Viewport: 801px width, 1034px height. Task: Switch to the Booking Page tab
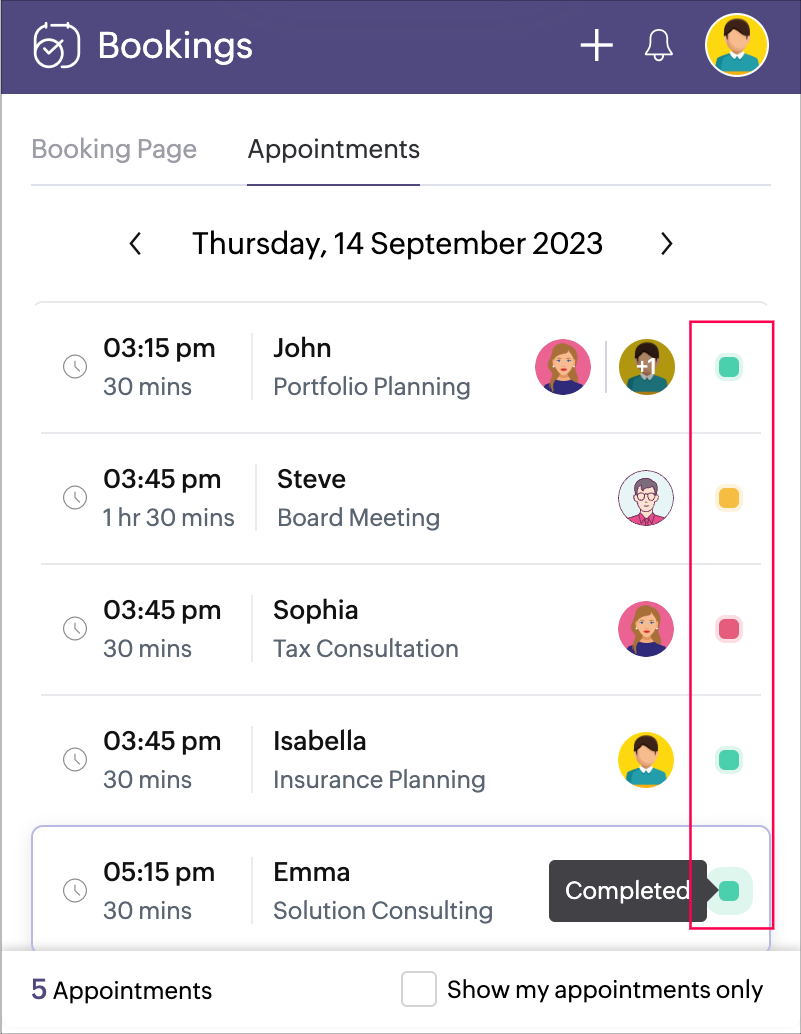[114, 150]
